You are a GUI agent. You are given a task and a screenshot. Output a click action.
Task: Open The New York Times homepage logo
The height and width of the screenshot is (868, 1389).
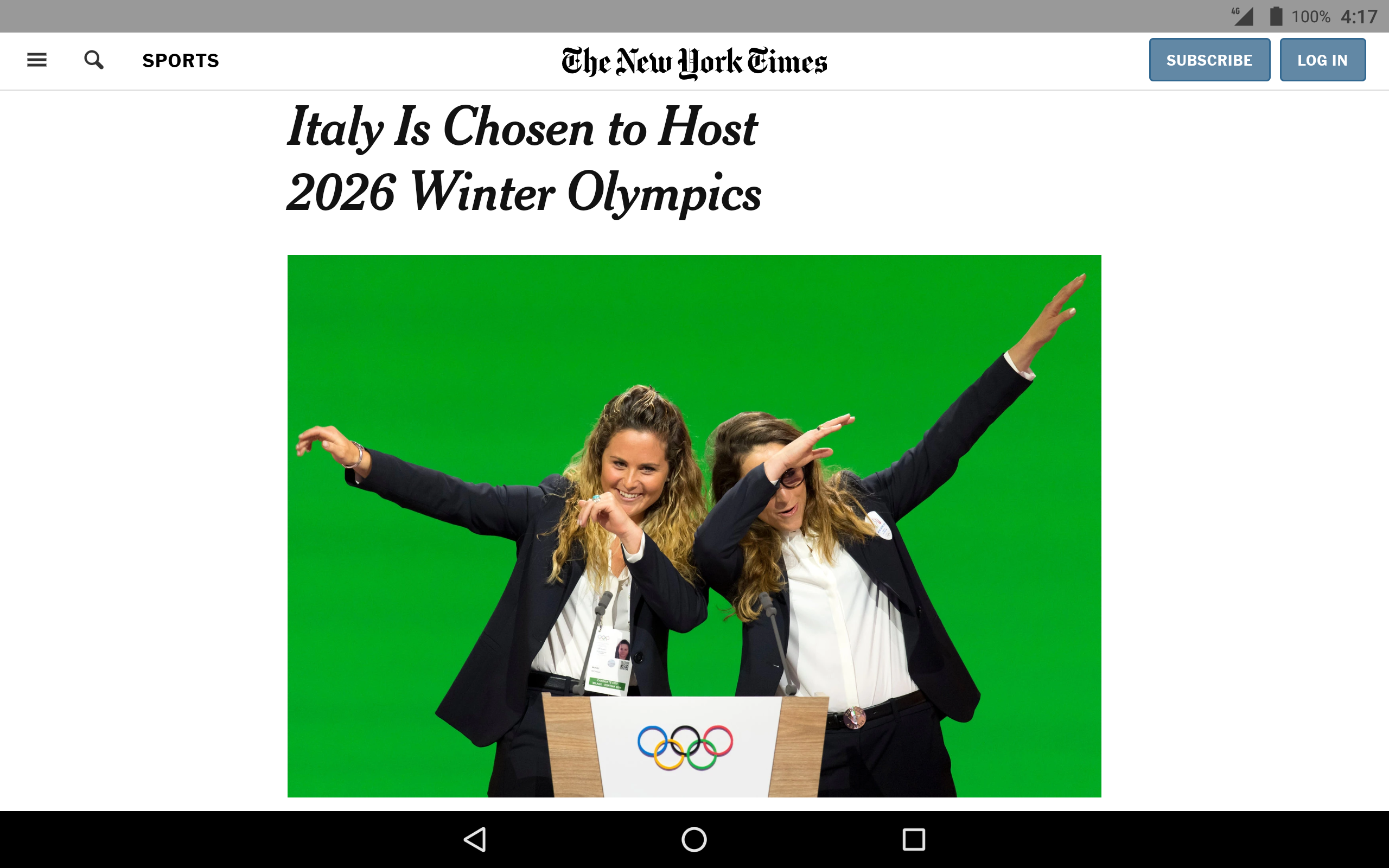click(694, 62)
